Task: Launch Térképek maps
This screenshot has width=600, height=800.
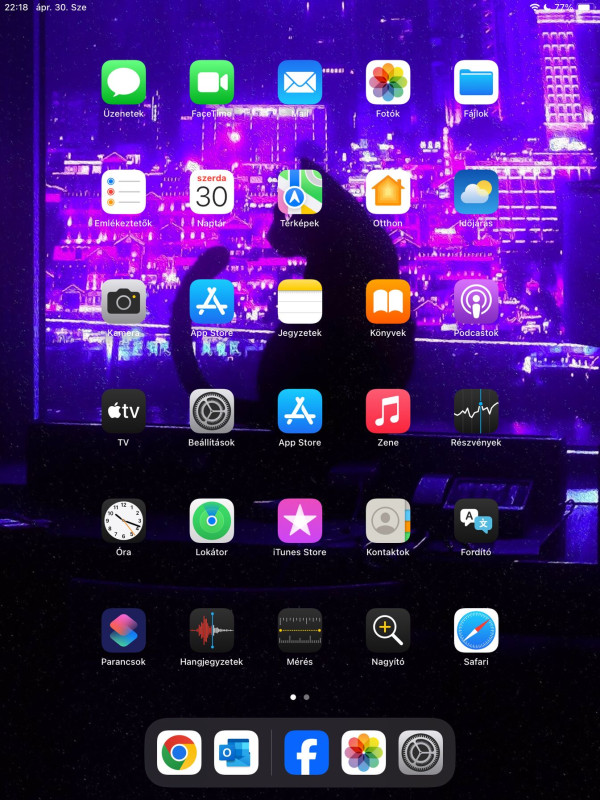Action: tap(300, 192)
